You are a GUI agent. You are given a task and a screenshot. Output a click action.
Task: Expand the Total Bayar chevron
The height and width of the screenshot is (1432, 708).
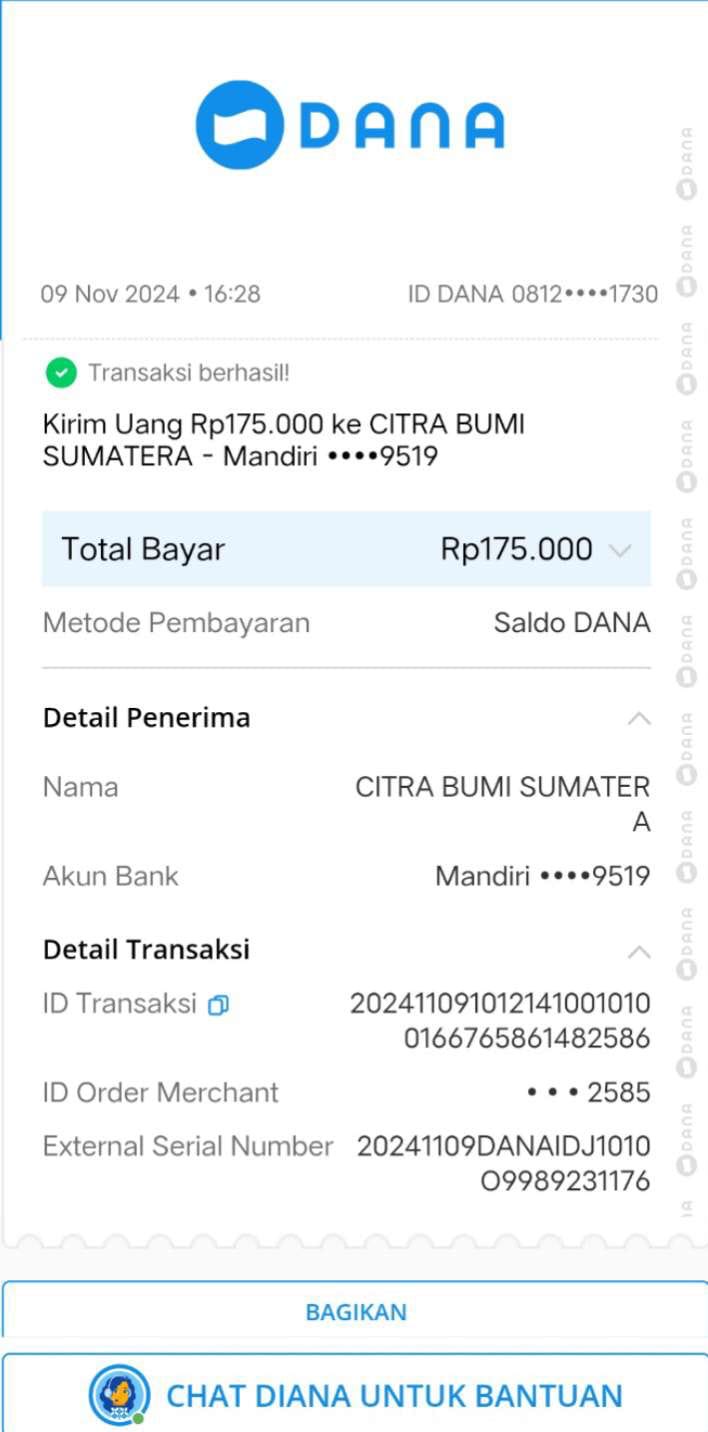620,550
